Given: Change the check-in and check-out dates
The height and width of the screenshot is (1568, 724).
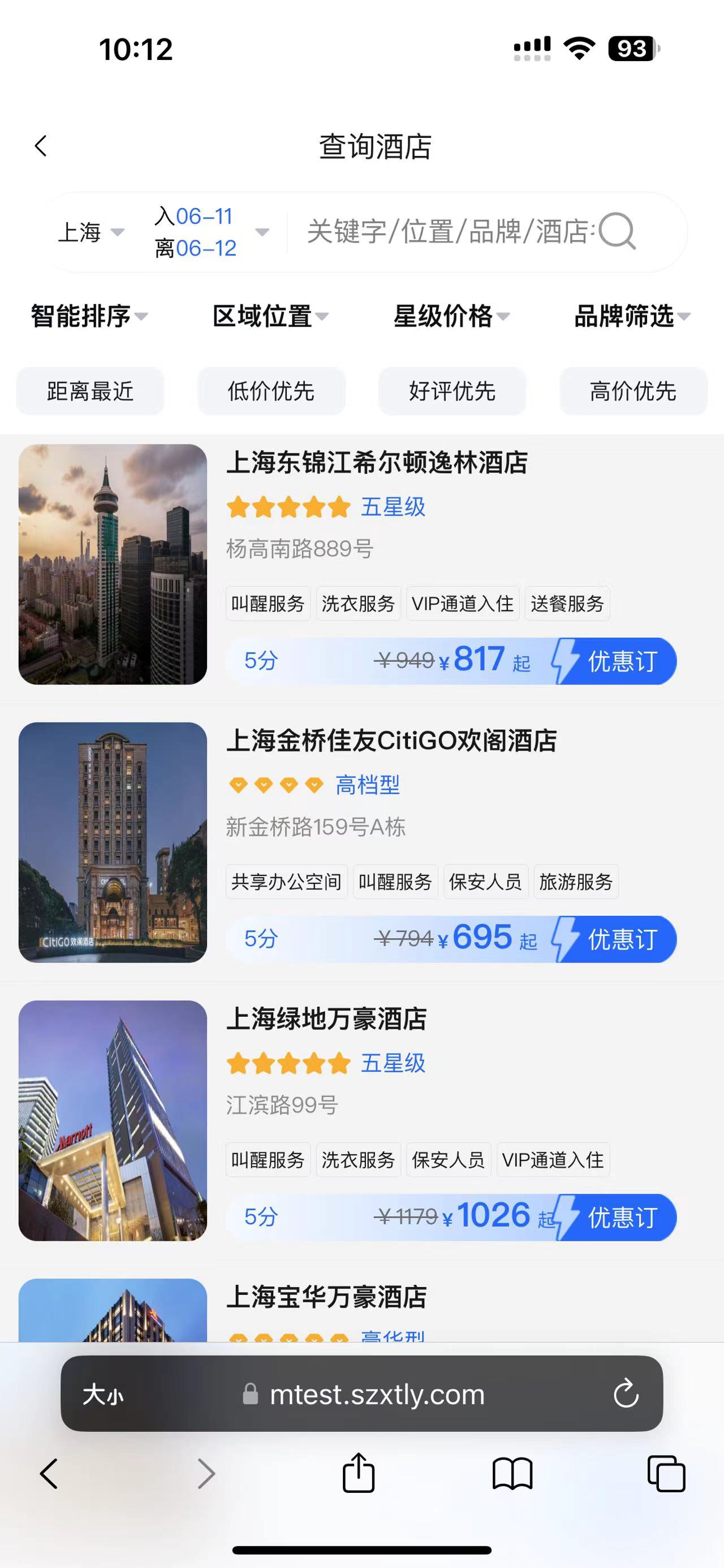Looking at the screenshot, I should tap(210, 232).
